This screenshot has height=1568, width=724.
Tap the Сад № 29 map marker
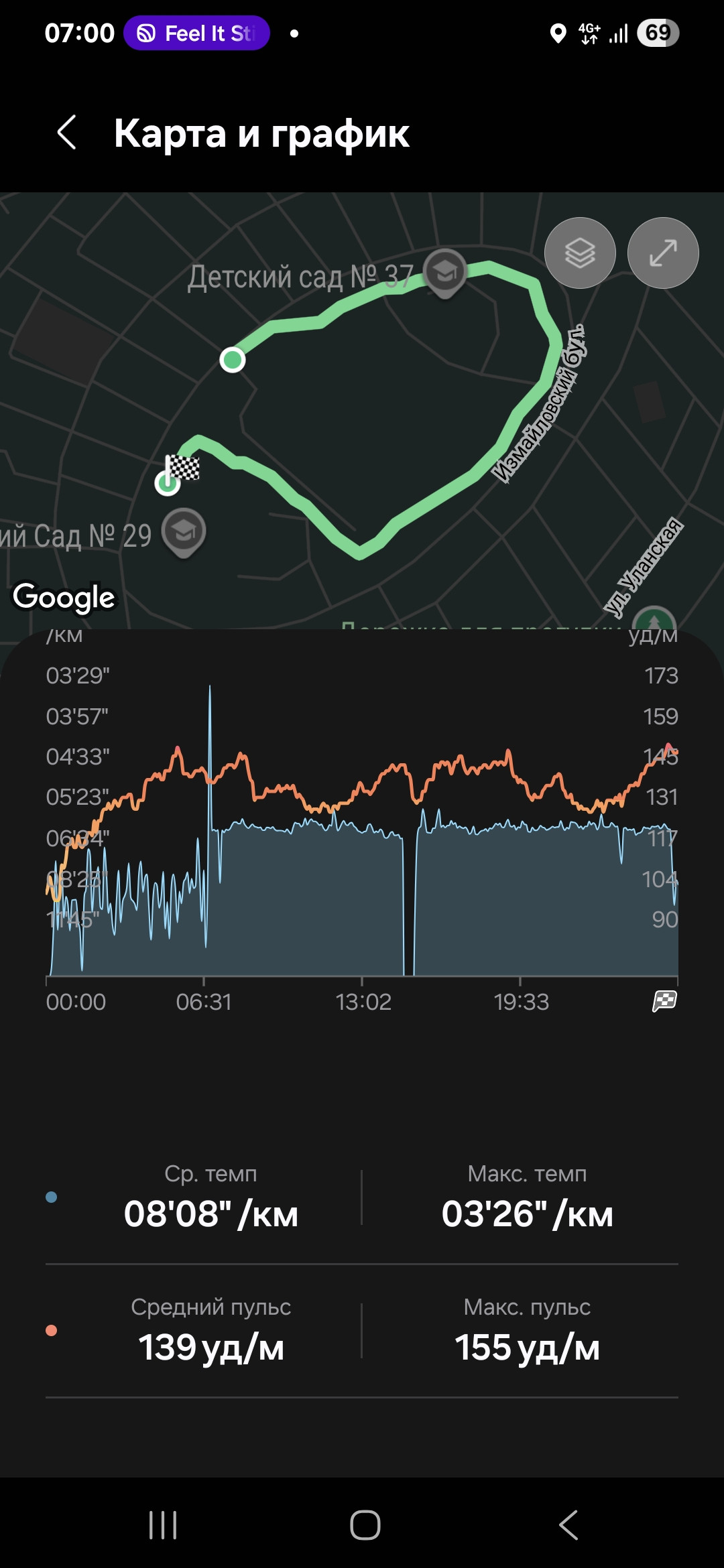[184, 532]
